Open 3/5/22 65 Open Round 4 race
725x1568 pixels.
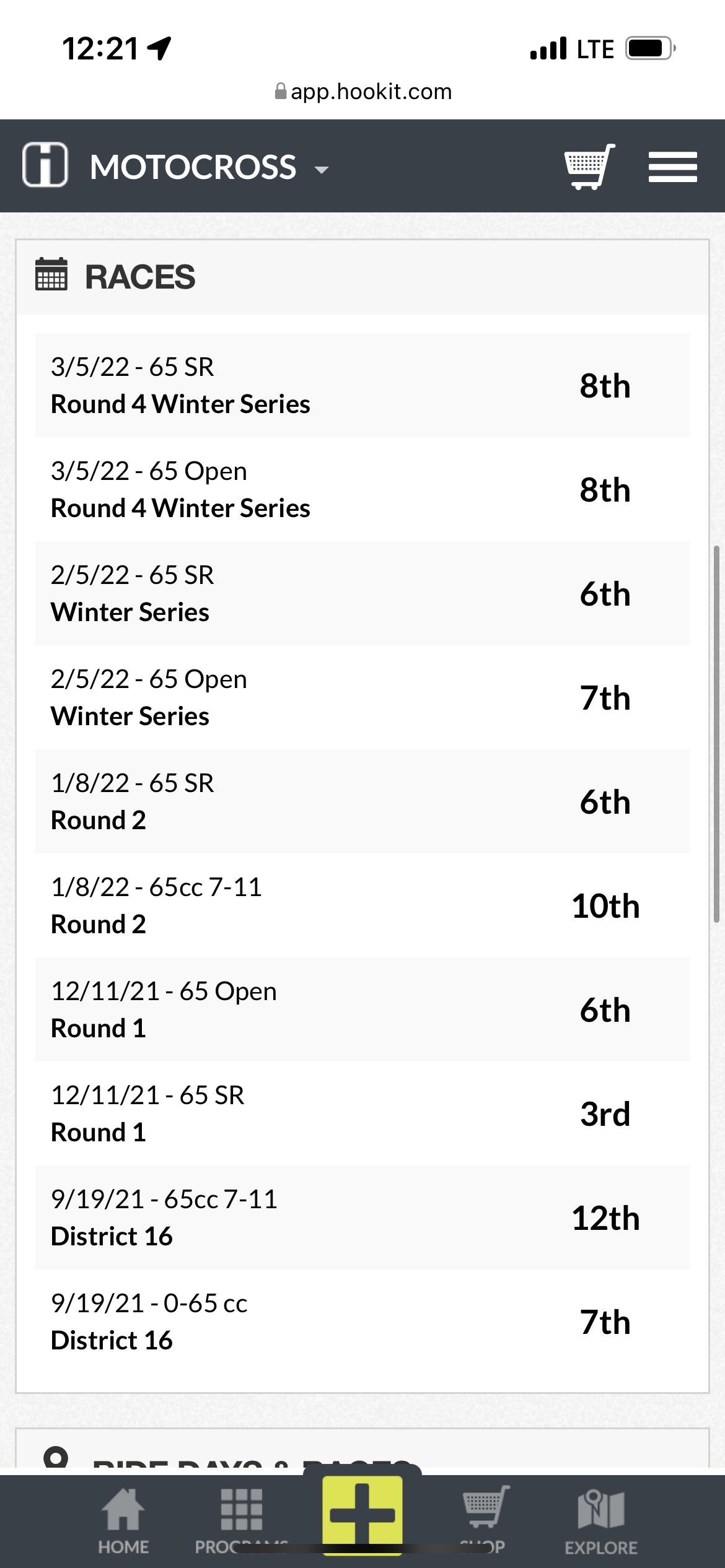362,489
